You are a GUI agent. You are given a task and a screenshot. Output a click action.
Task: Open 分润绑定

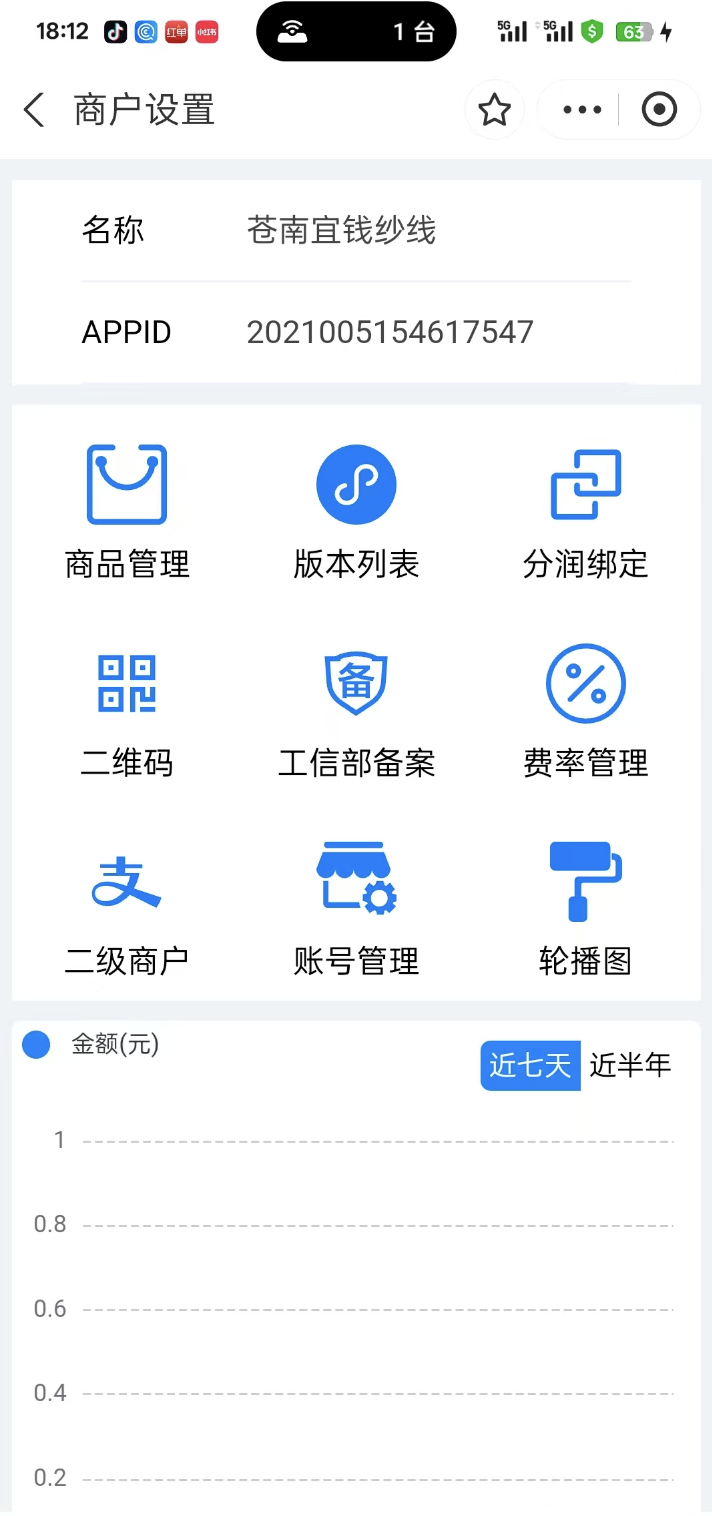pyautogui.click(x=586, y=512)
